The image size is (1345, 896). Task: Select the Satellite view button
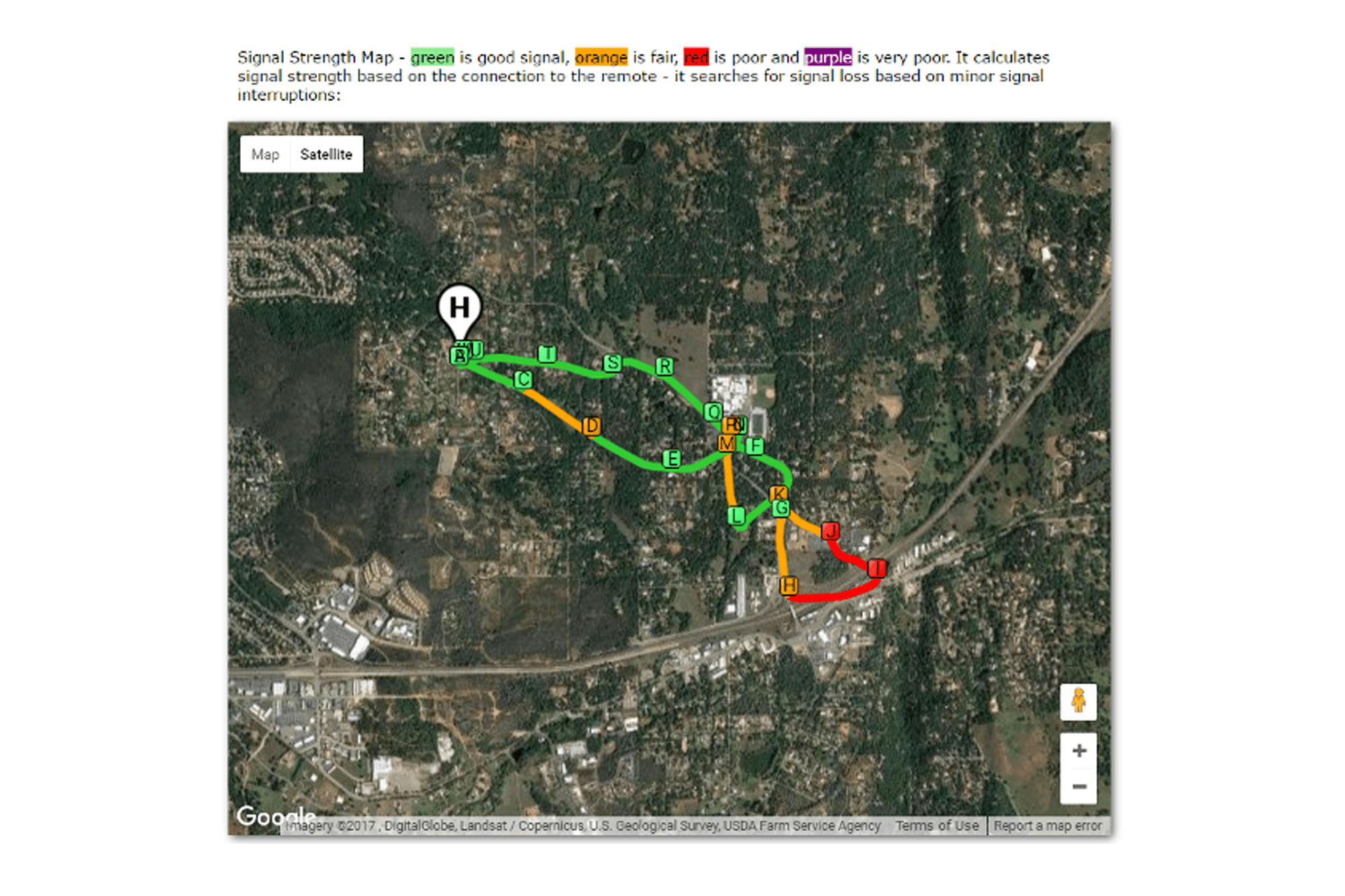pos(326,155)
